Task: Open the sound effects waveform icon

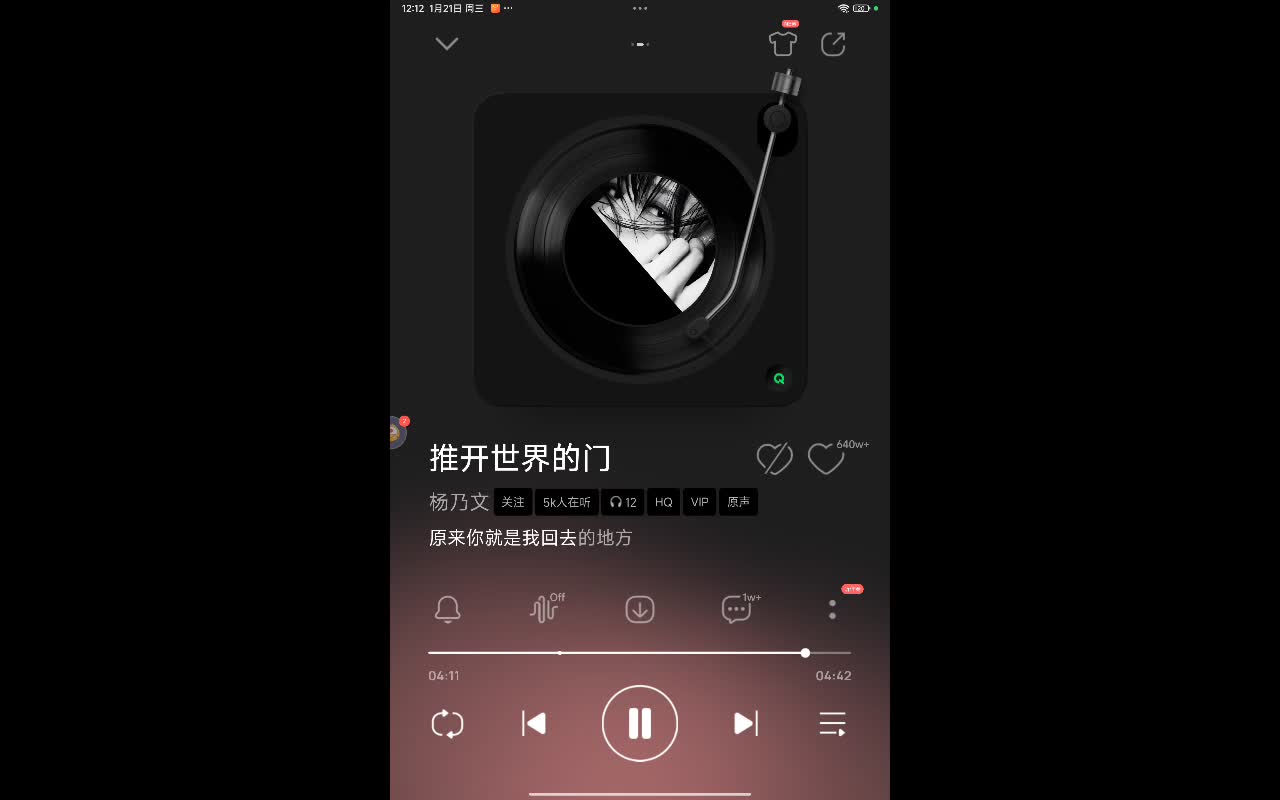Action: (x=544, y=609)
